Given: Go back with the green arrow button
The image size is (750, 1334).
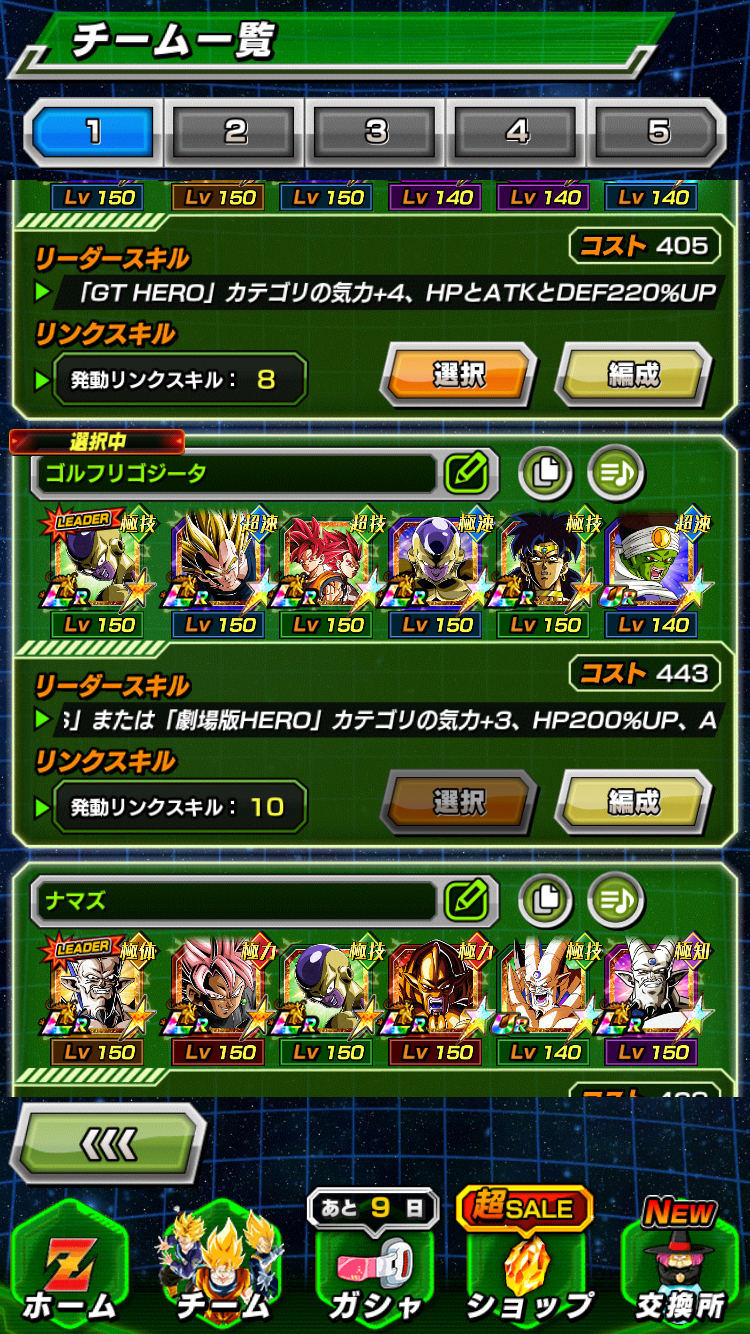Looking at the screenshot, I should pyautogui.click(x=108, y=1143).
